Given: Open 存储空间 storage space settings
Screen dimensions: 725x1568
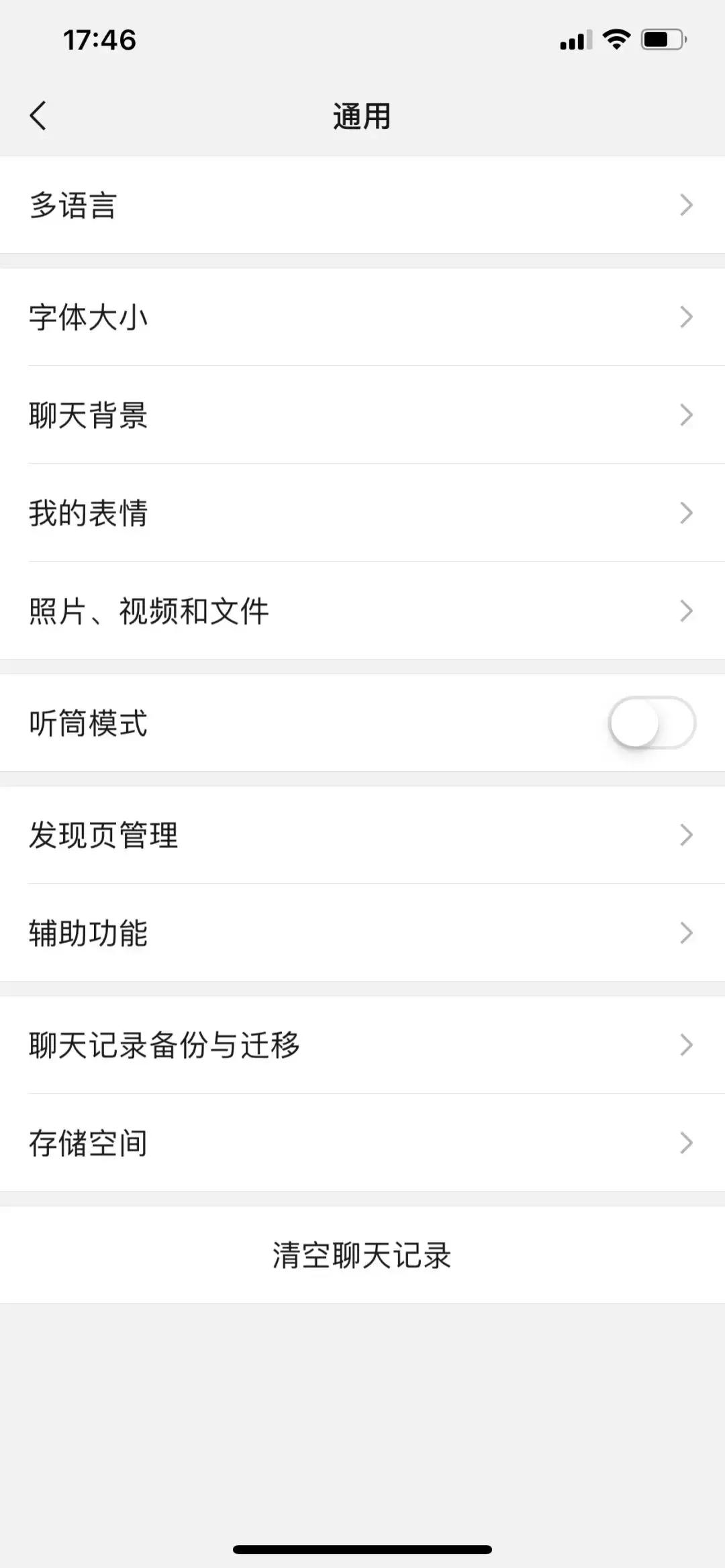Looking at the screenshot, I should pyautogui.click(x=362, y=1142).
